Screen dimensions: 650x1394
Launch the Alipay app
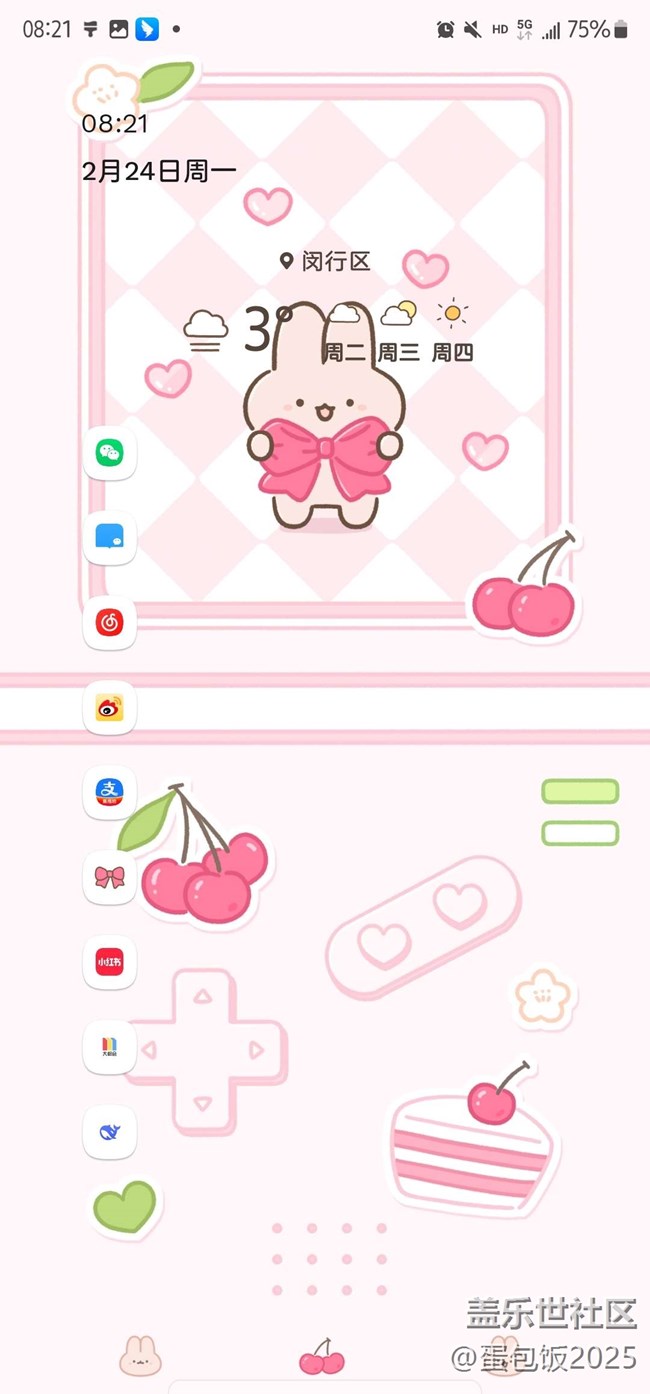[110, 792]
